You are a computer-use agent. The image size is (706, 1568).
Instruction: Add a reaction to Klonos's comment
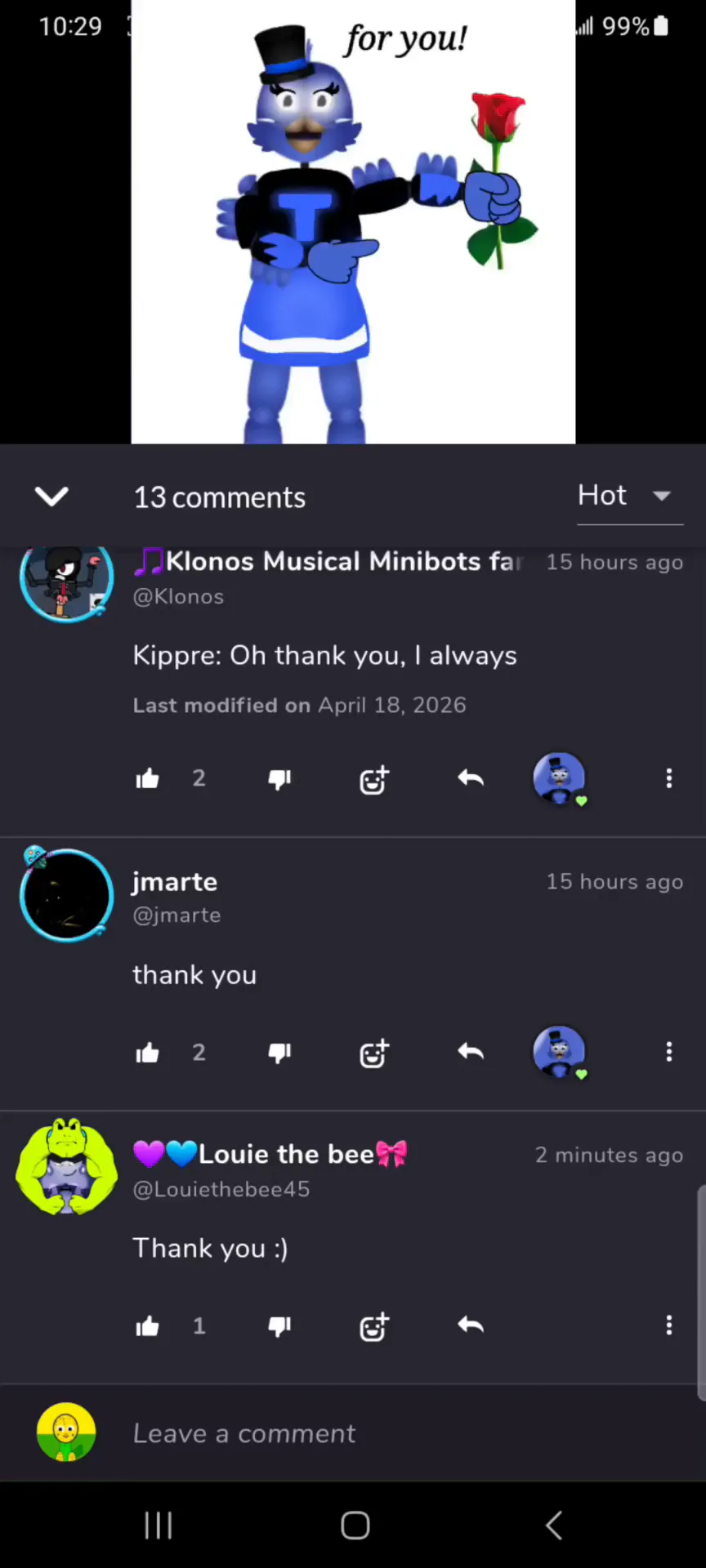pyautogui.click(x=374, y=780)
